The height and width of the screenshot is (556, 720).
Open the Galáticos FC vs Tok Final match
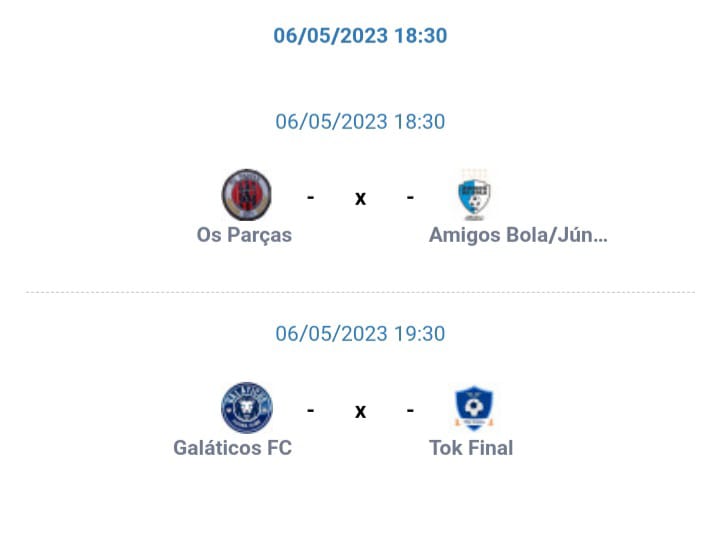point(360,410)
